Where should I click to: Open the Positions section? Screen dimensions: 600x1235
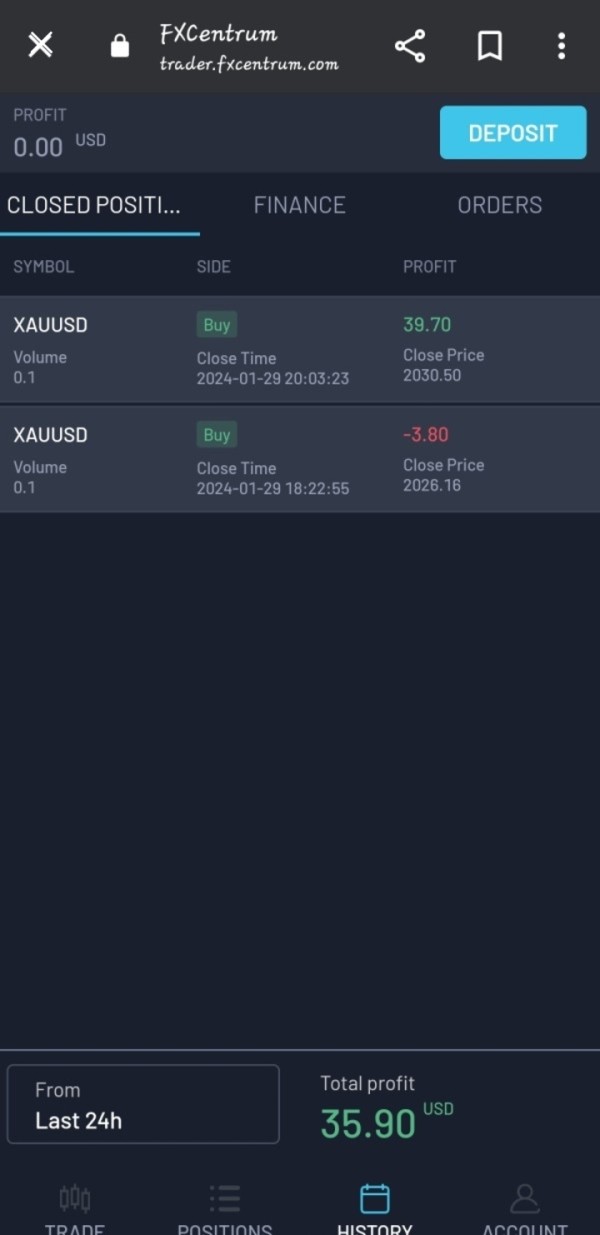(x=225, y=1208)
